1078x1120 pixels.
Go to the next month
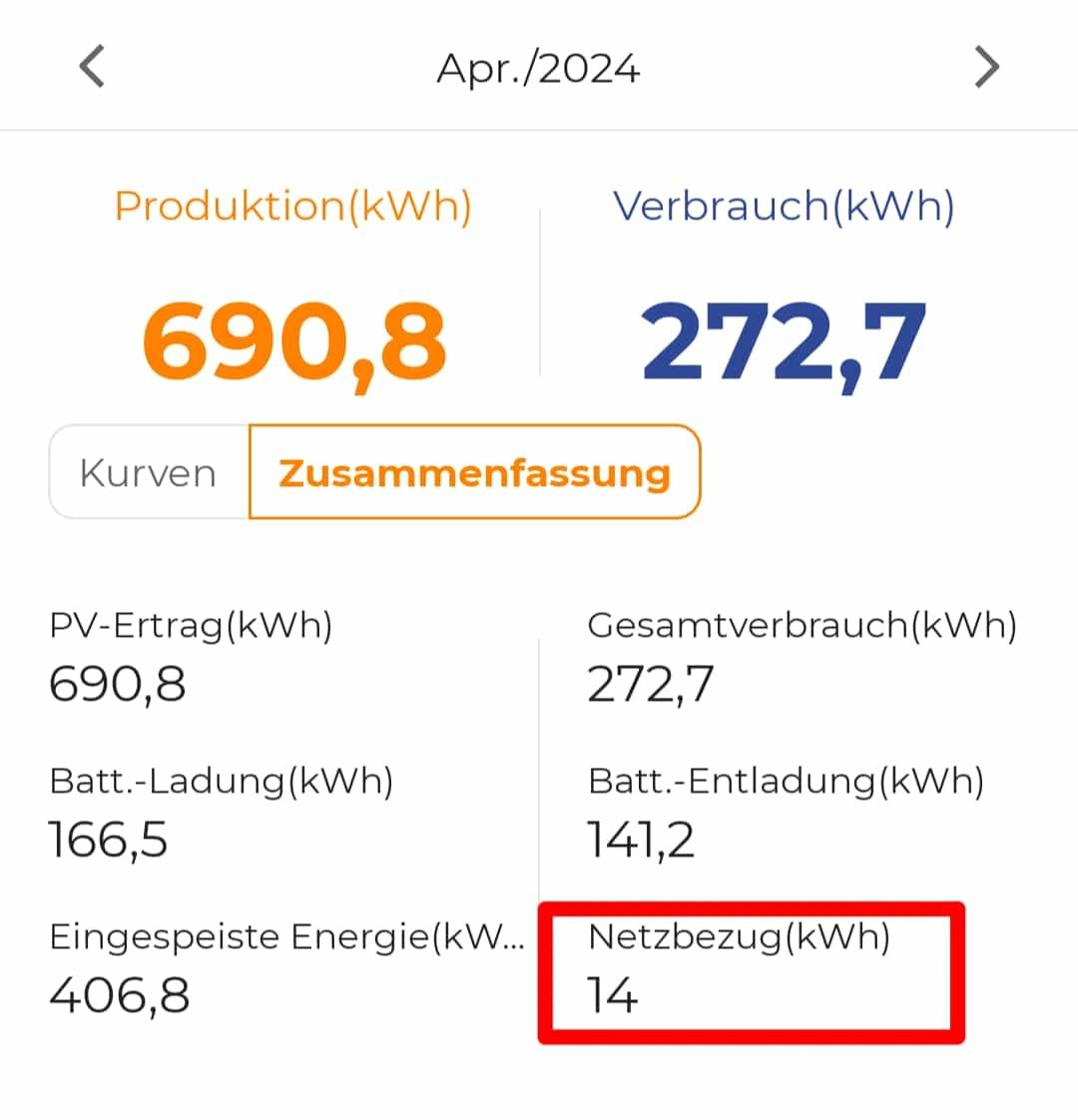click(986, 68)
